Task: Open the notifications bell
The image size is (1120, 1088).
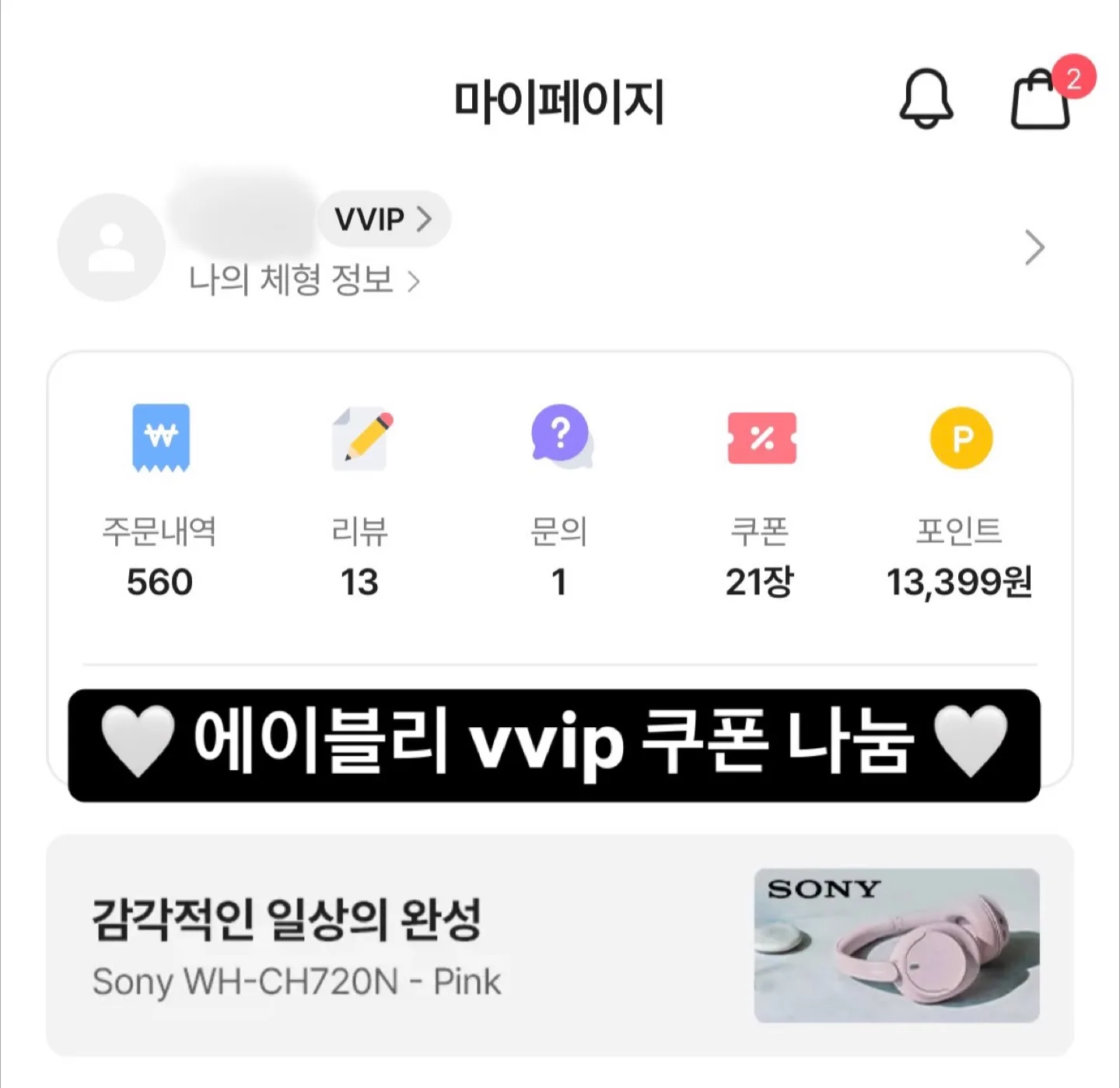Action: click(926, 99)
